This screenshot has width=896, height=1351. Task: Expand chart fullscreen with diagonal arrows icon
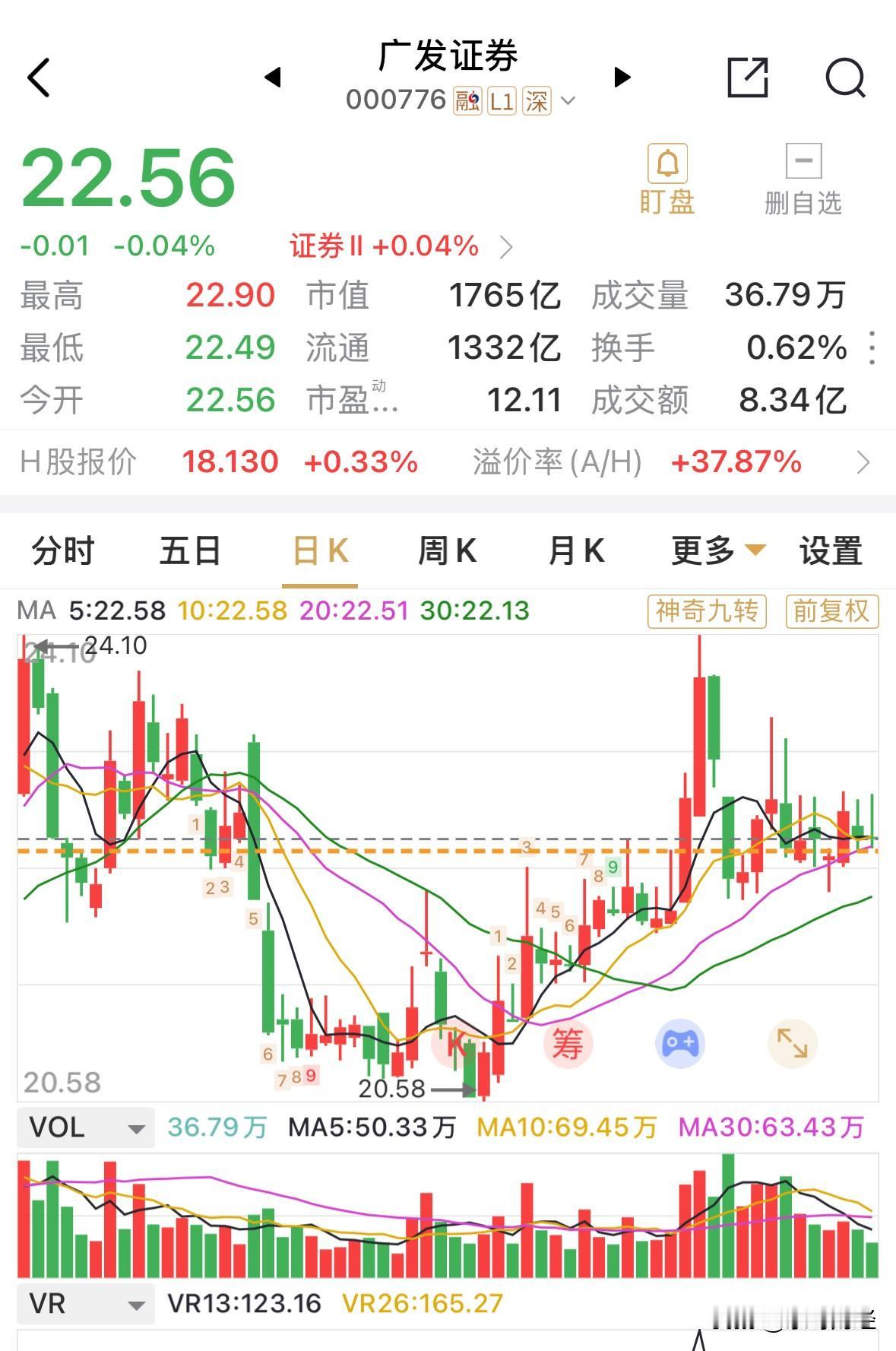click(793, 1045)
